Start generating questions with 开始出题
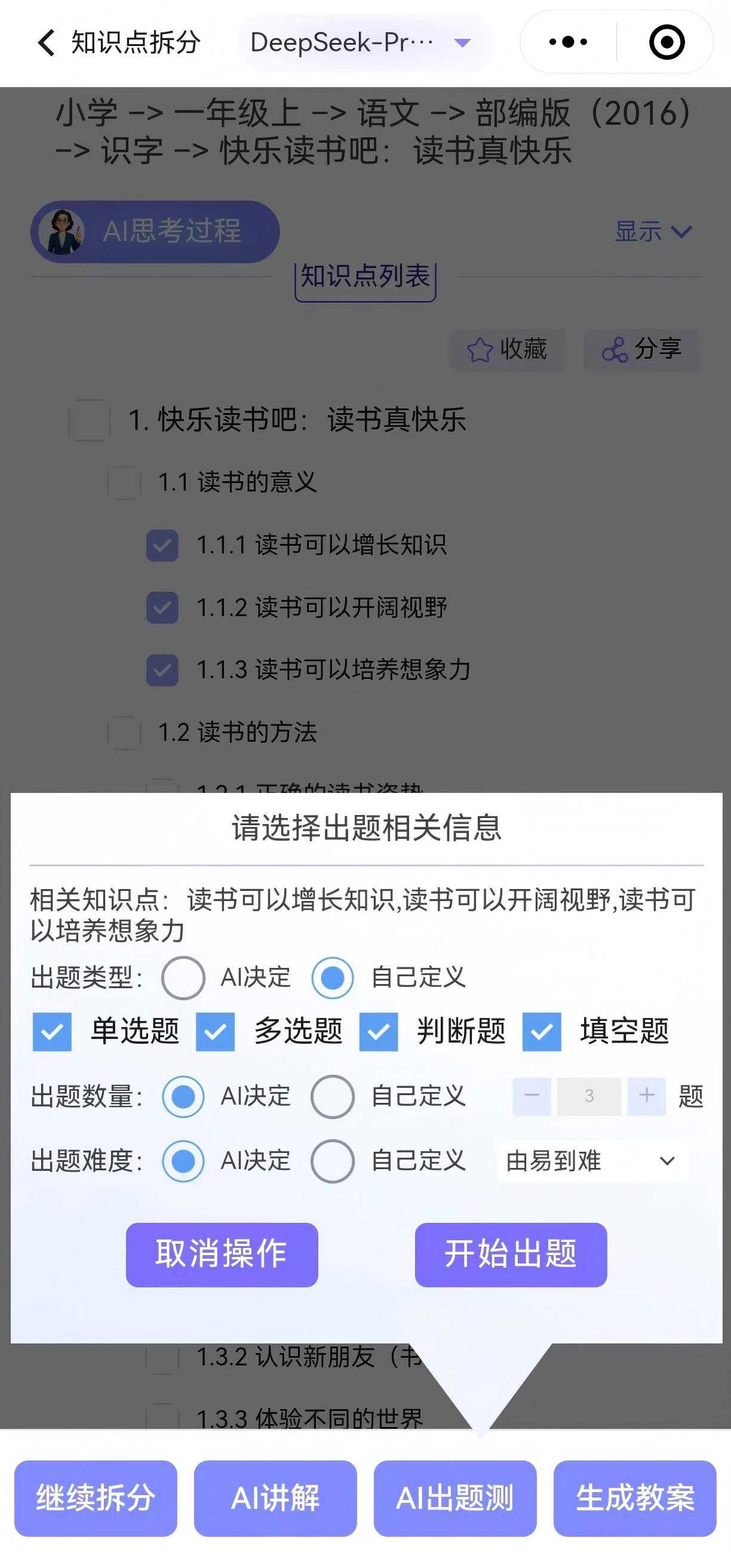This screenshot has height=1568, width=731. coord(511,1255)
